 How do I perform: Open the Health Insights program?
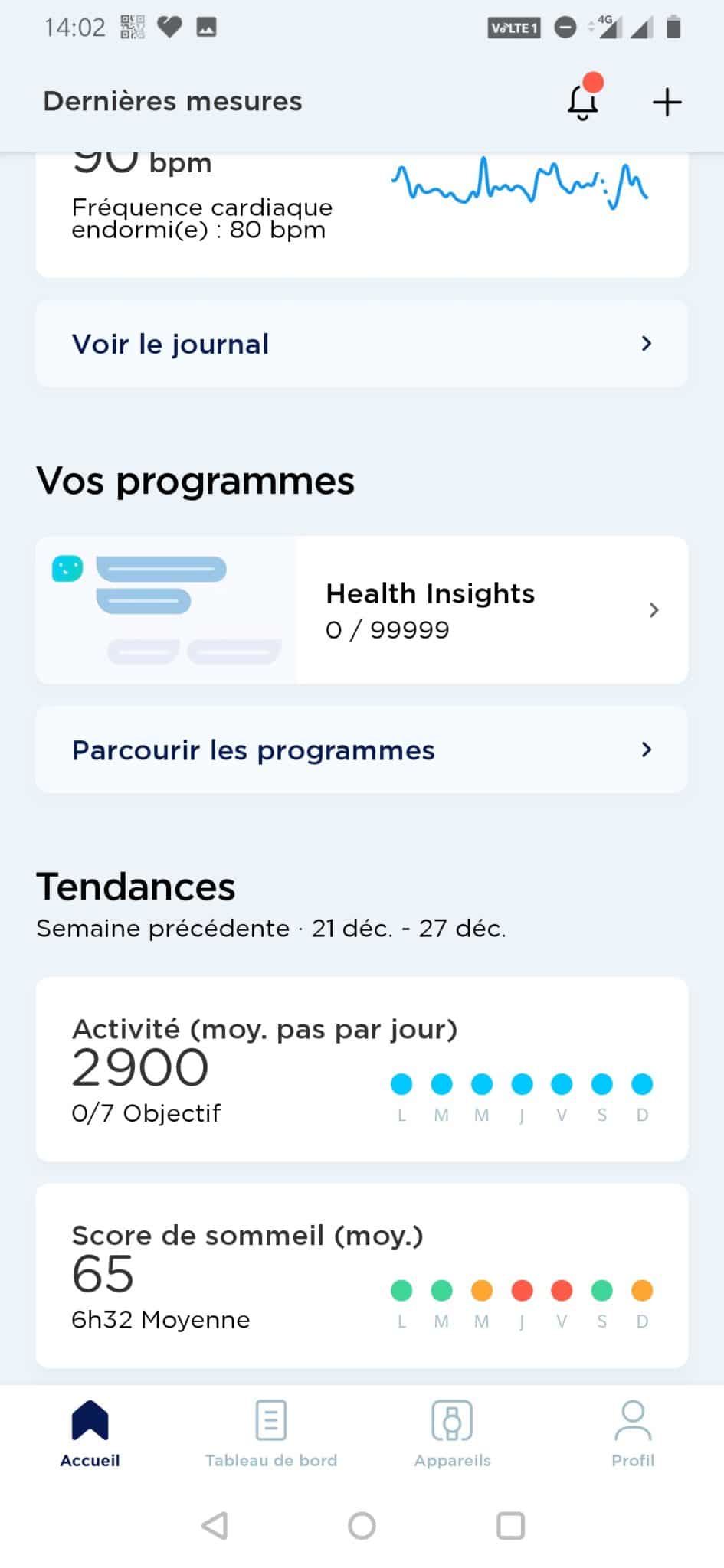tap(362, 609)
